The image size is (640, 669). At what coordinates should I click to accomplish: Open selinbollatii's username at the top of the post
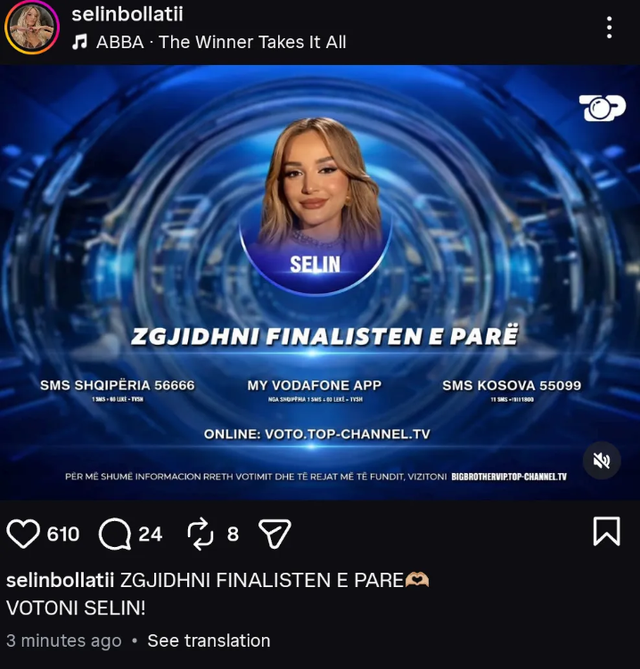127,14
